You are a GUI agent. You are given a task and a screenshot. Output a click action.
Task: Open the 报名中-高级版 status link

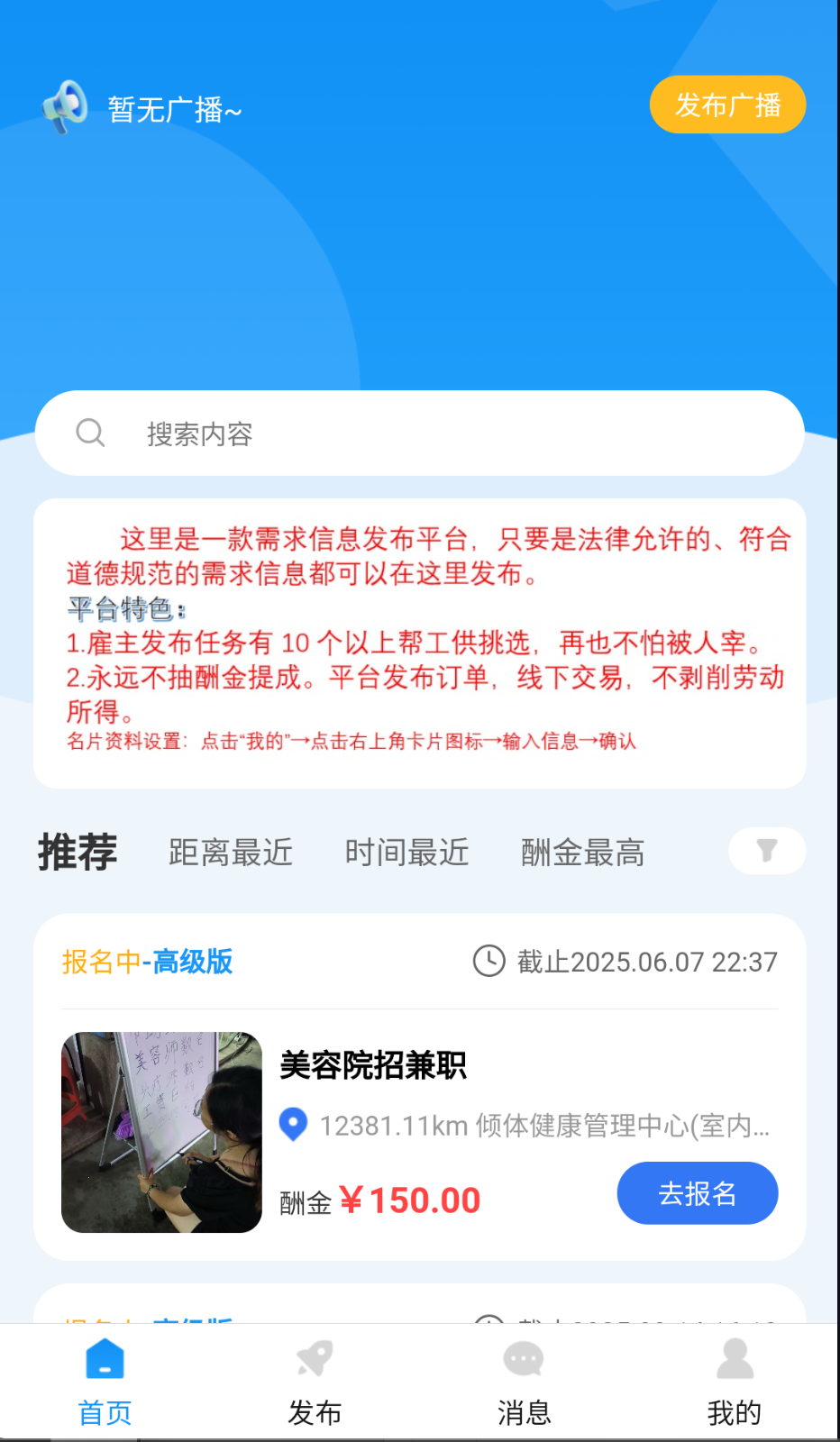tap(147, 962)
